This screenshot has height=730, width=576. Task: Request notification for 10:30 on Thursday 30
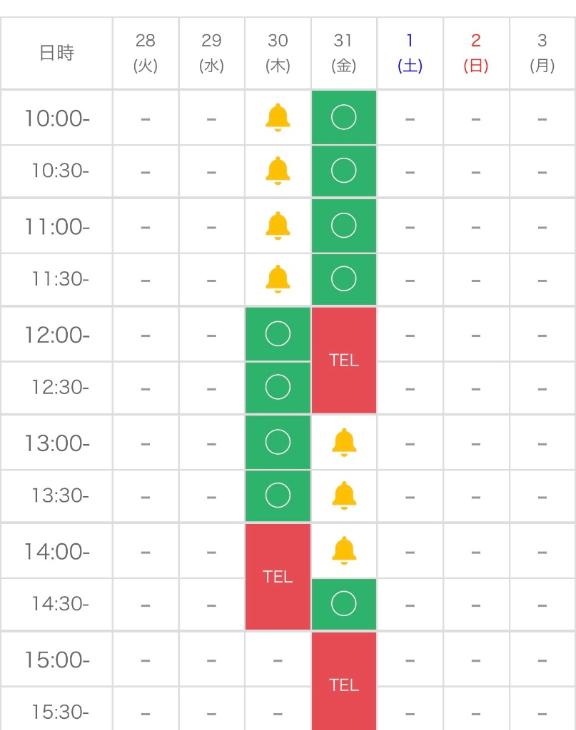278,171
